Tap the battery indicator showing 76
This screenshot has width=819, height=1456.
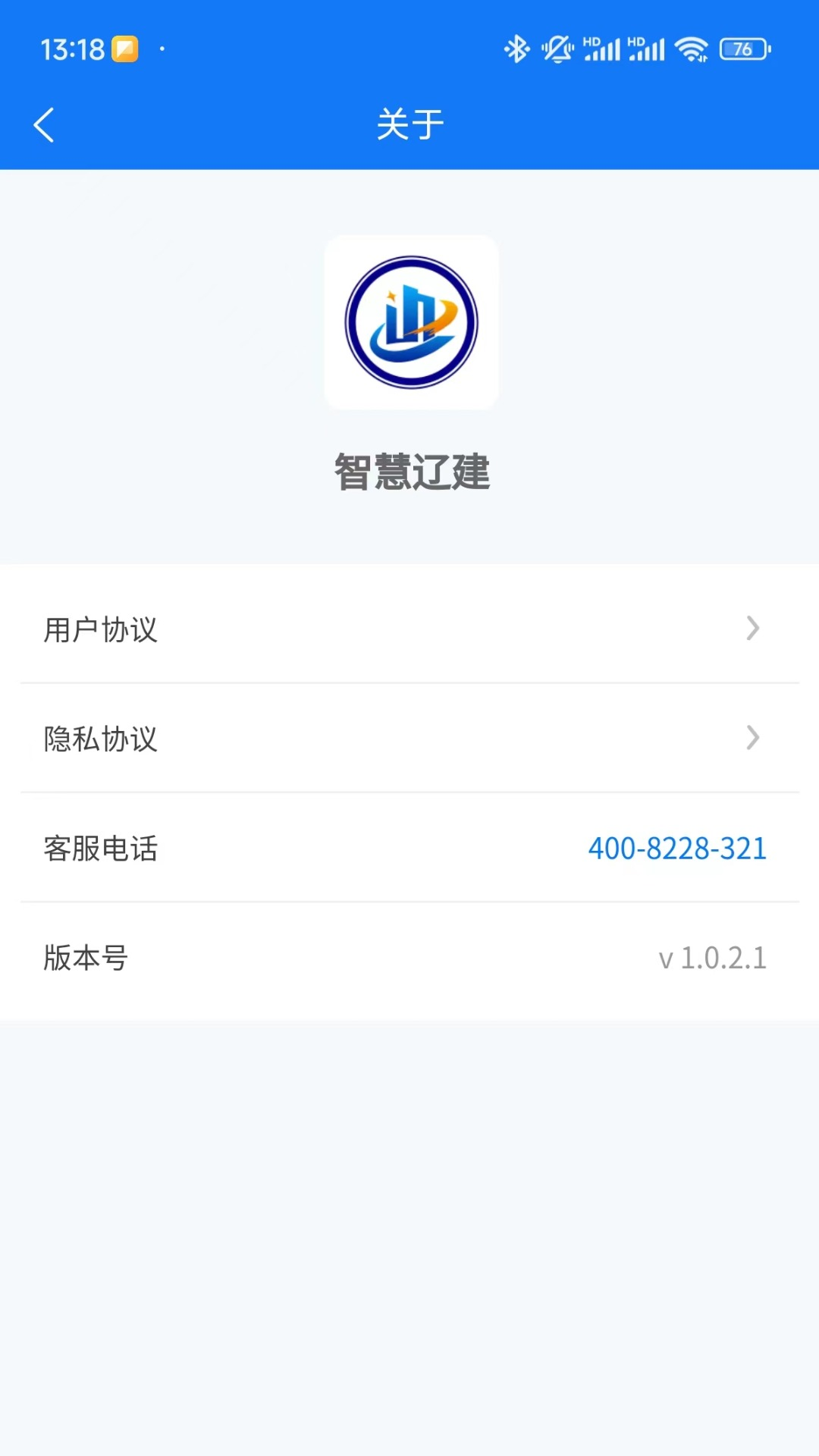[740, 49]
